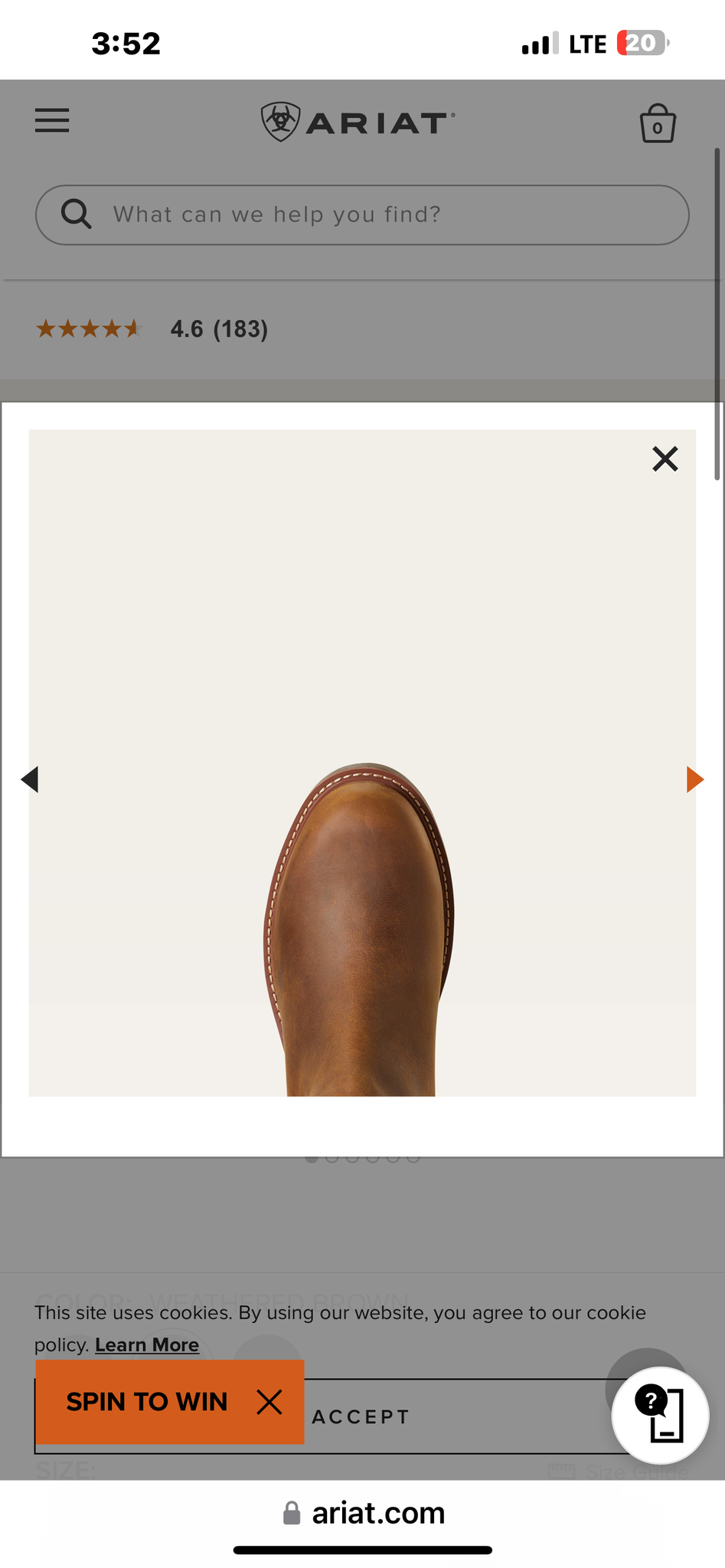Open the hamburger menu
The image size is (725, 1568).
pyautogui.click(x=52, y=121)
